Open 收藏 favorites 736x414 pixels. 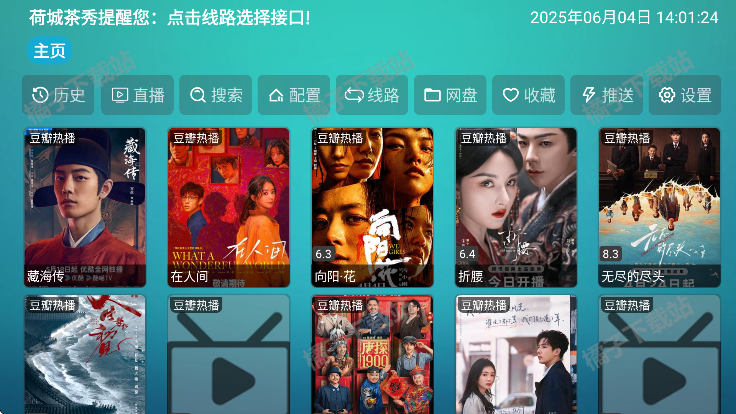pos(529,95)
